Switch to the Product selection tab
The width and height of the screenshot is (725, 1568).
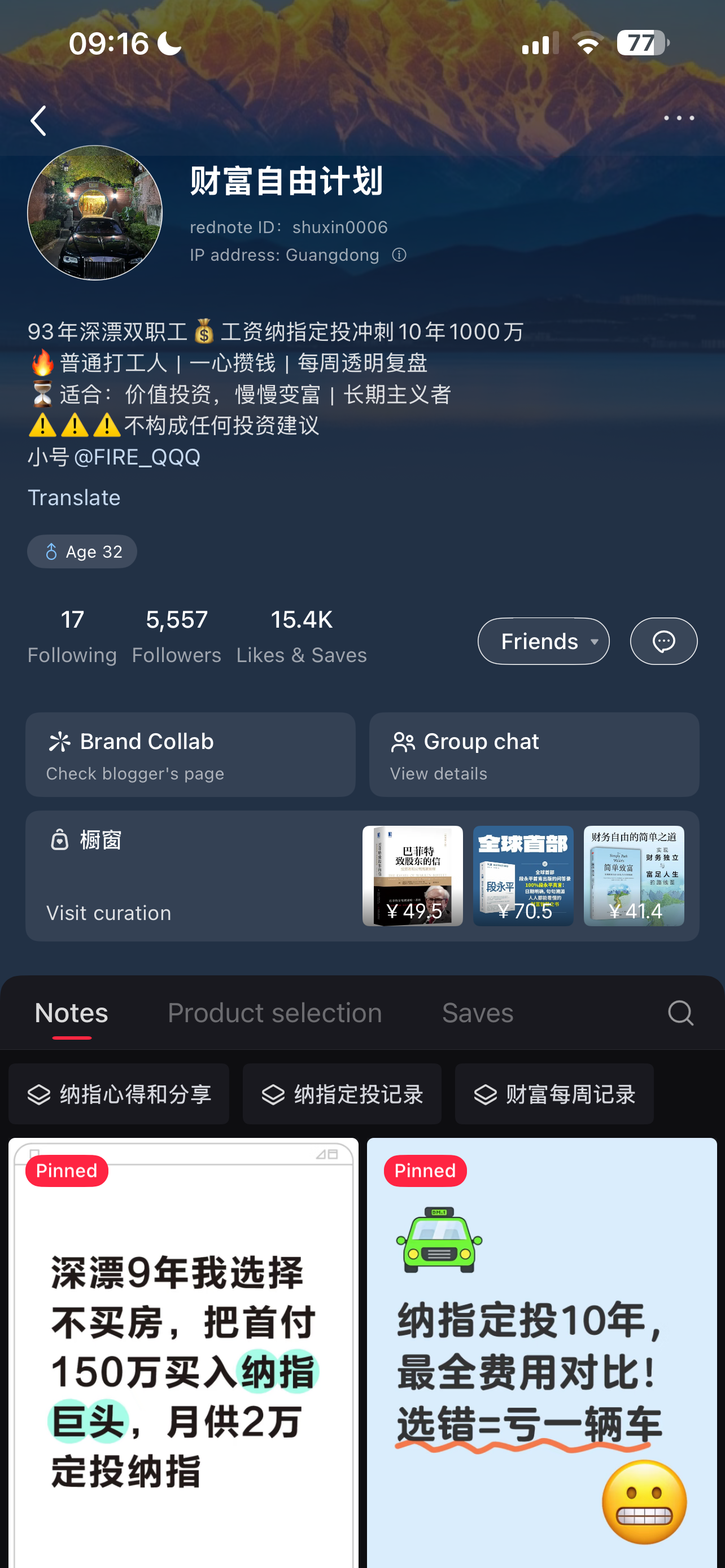click(274, 1013)
